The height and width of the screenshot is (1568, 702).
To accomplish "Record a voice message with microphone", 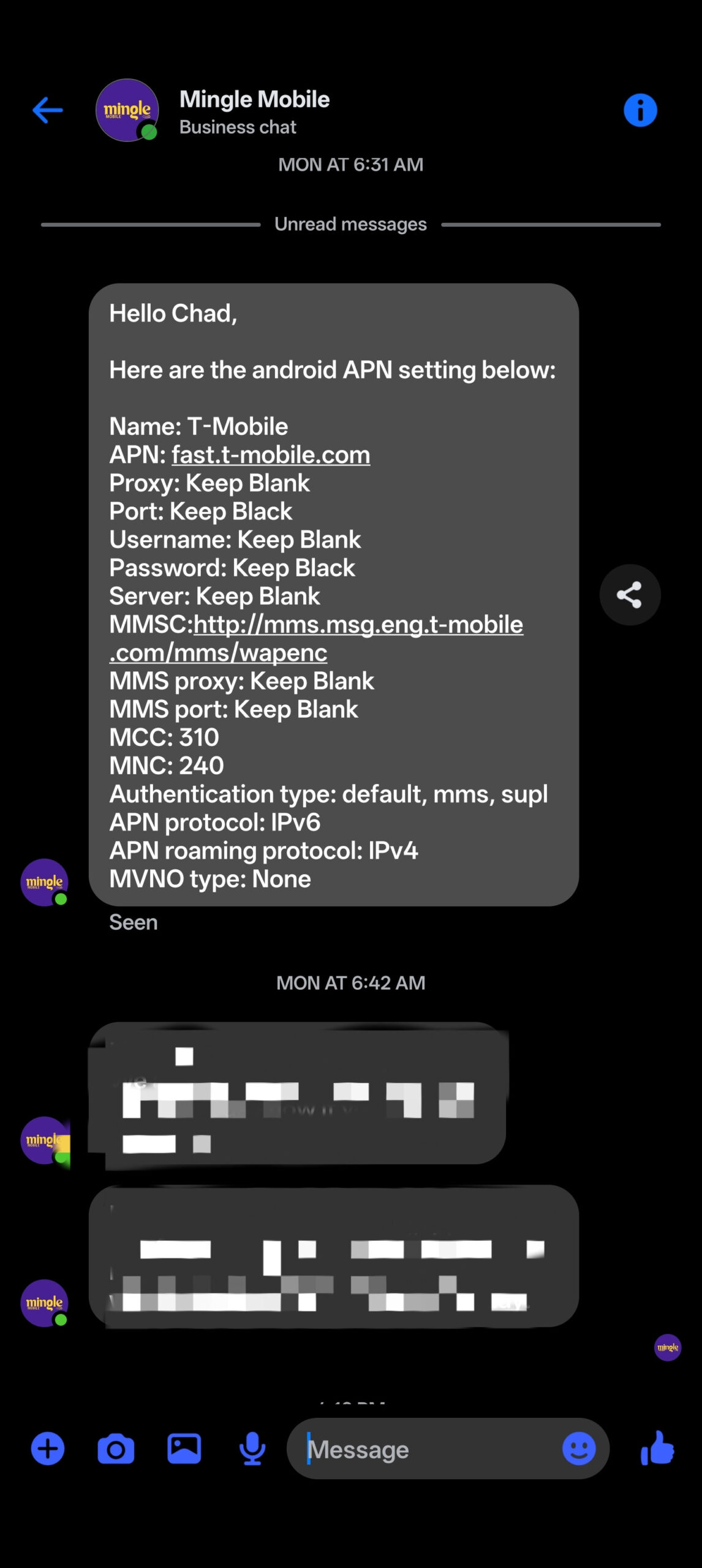I will point(252,1449).
